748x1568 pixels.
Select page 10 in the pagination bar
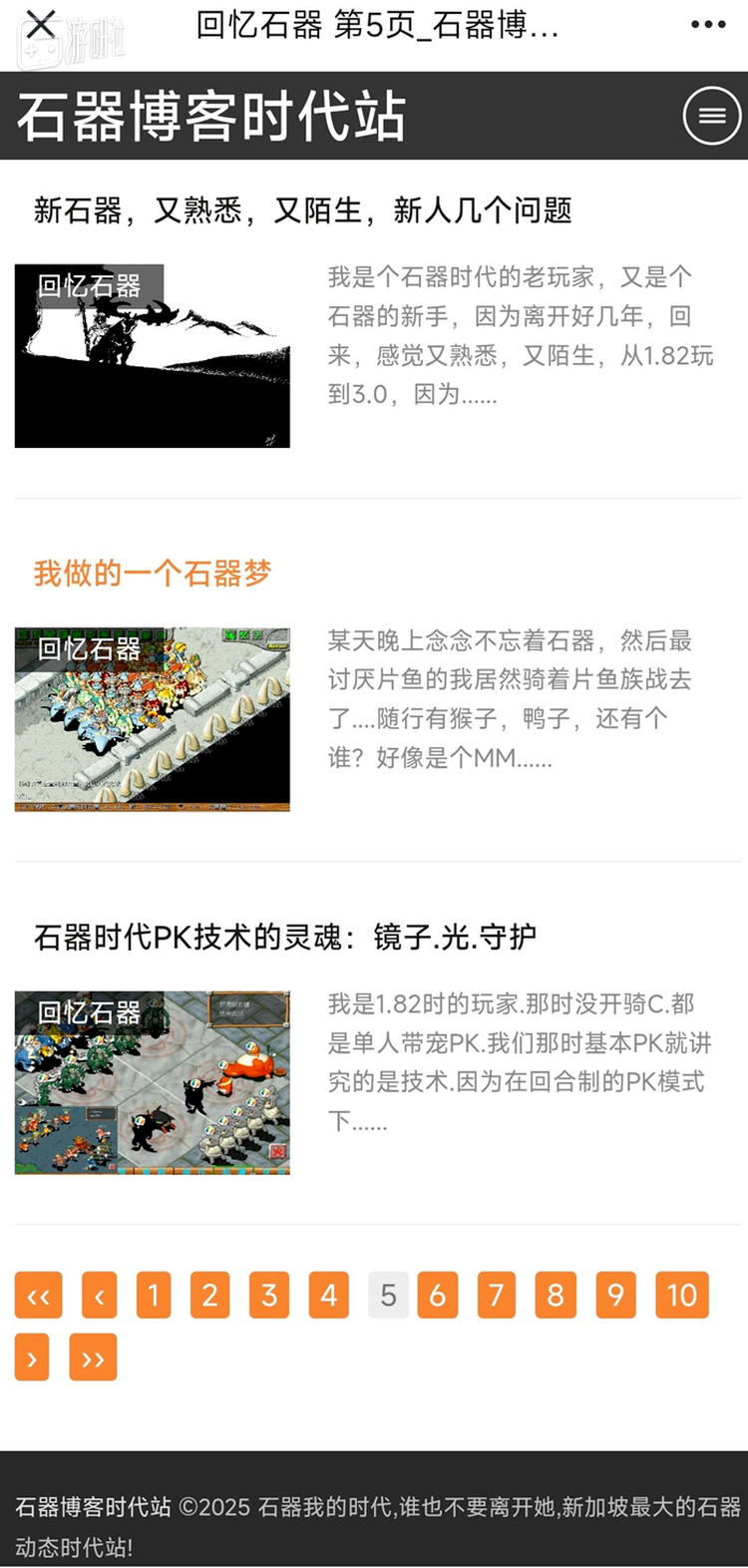coord(681,1295)
